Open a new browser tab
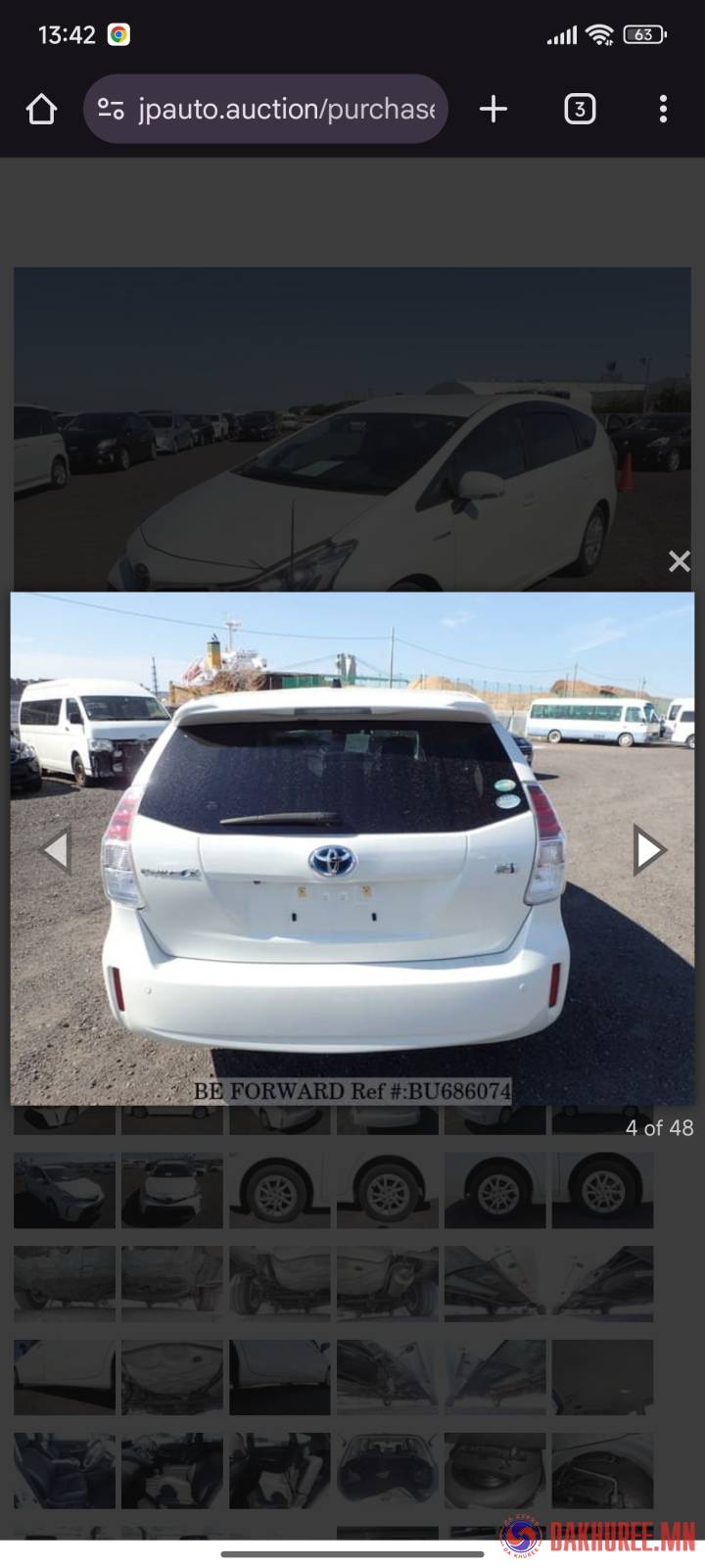The width and height of the screenshot is (705, 1568). coord(493,109)
